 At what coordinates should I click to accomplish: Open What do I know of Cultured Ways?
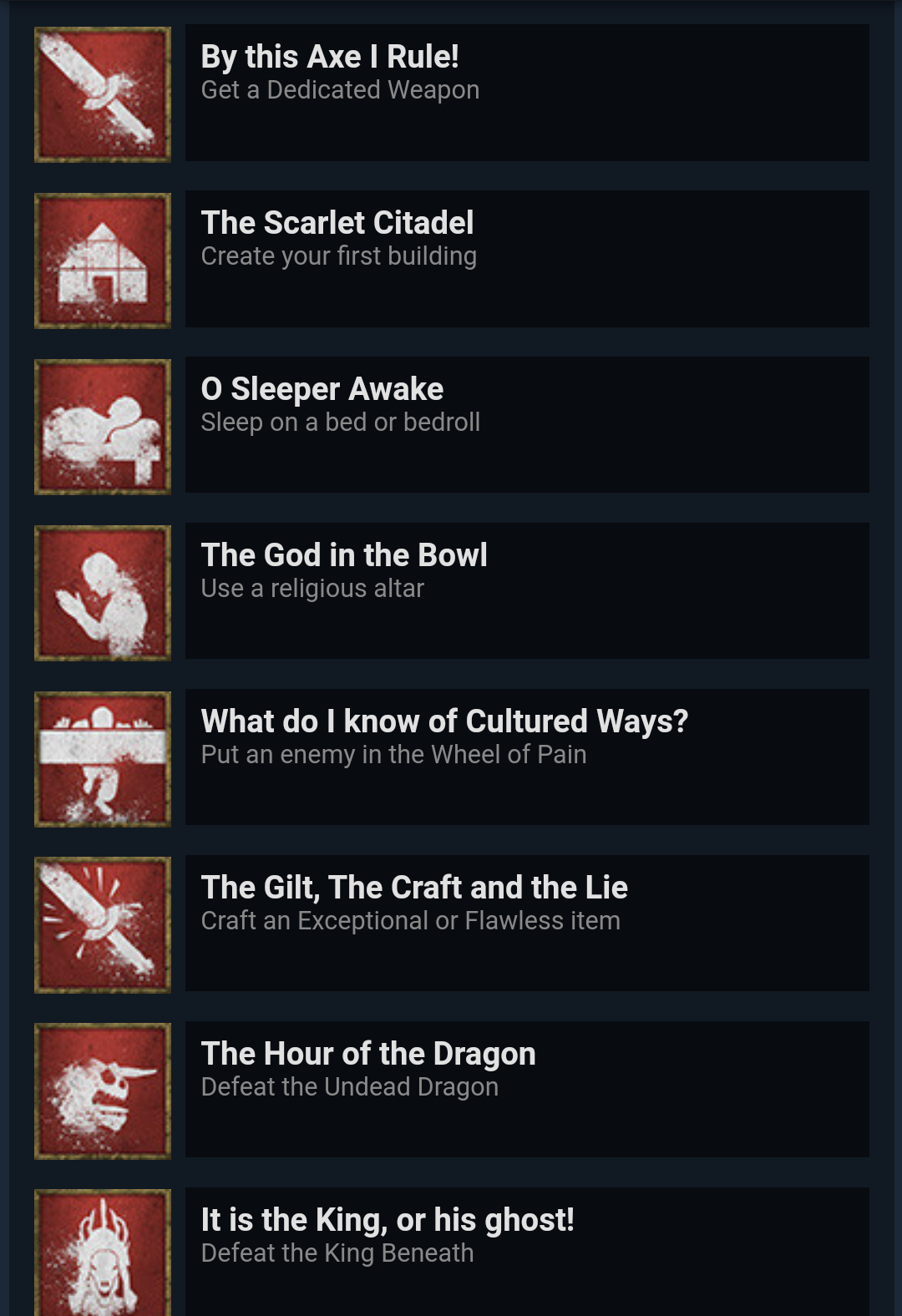[526, 757]
